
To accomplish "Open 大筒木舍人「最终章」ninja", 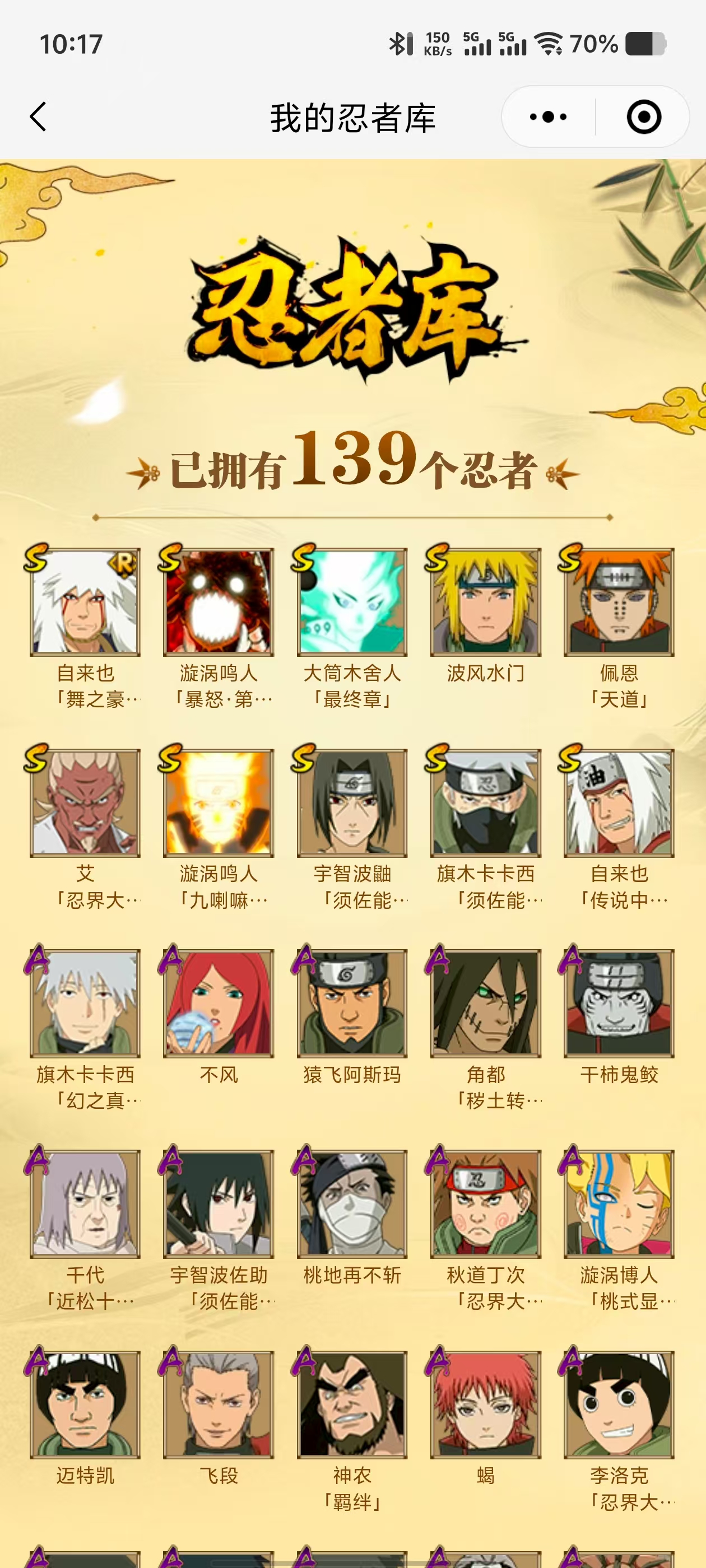I will pos(352,602).
